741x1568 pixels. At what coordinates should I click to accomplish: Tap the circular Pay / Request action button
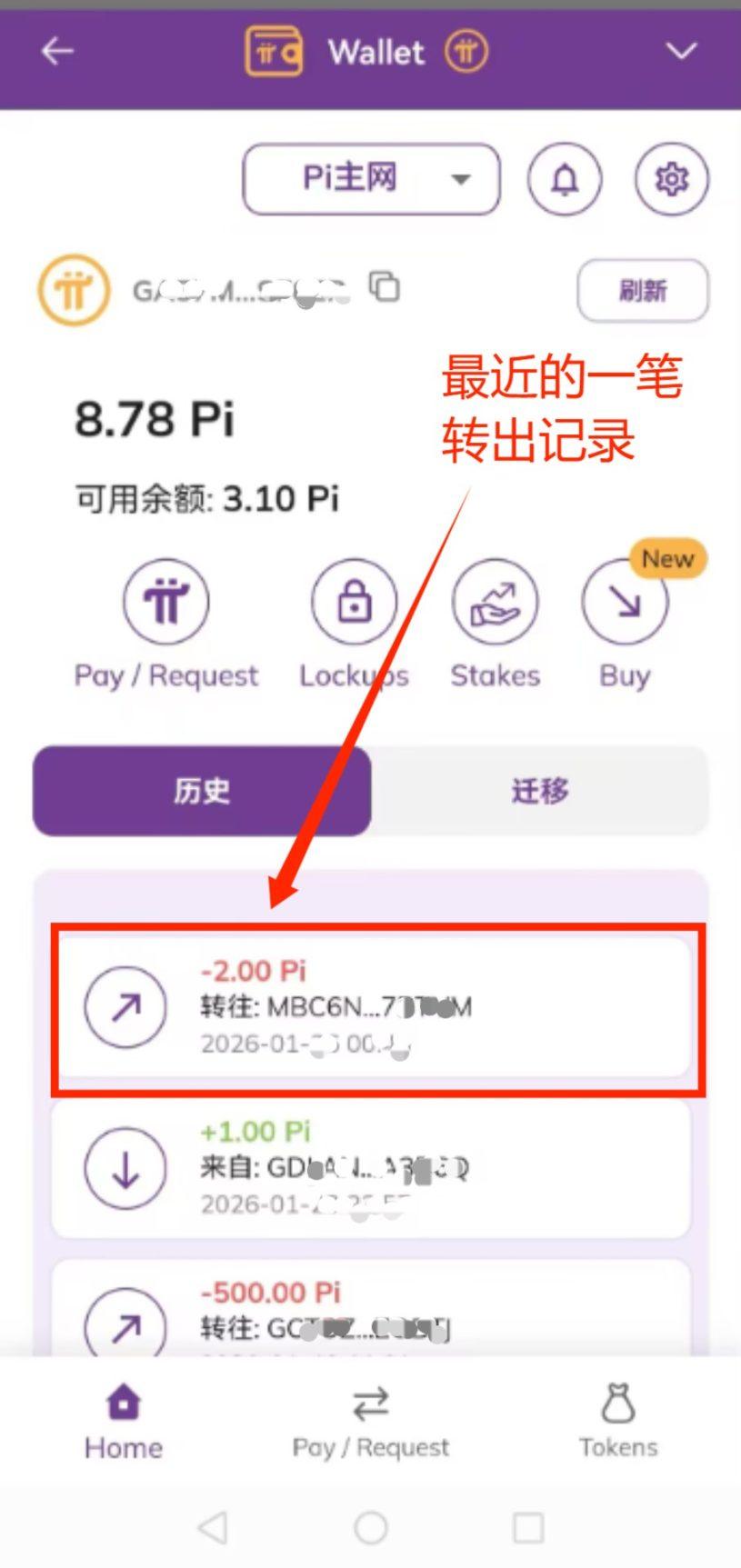166,603
